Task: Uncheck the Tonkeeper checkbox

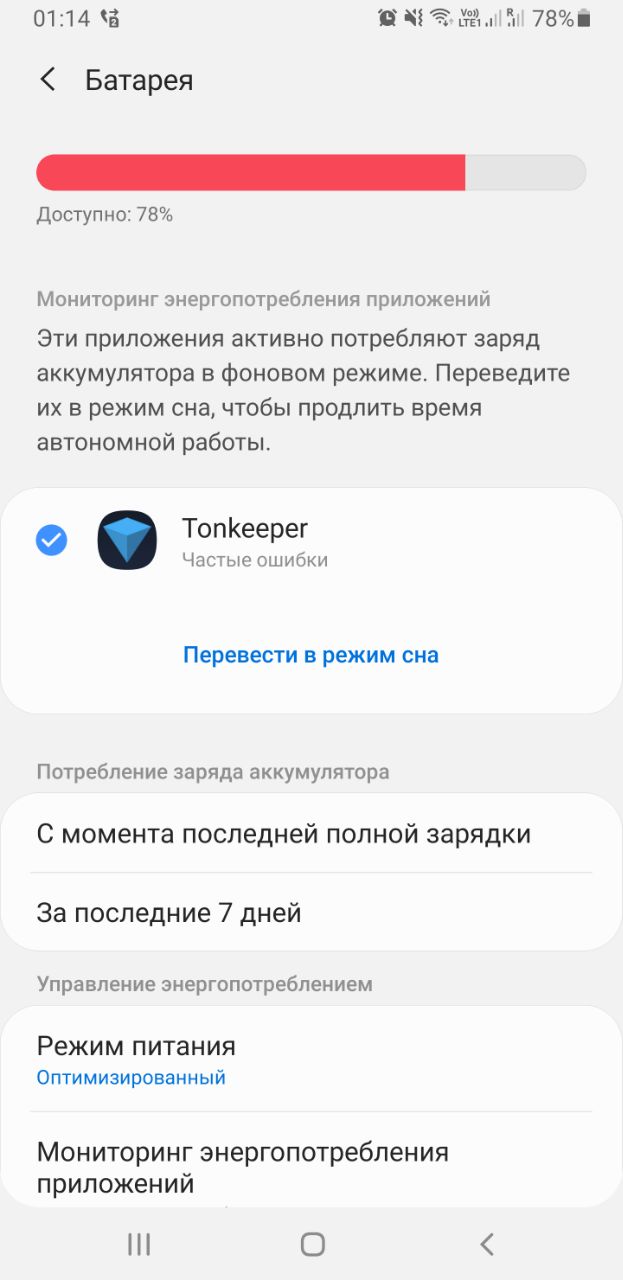Action: point(51,541)
